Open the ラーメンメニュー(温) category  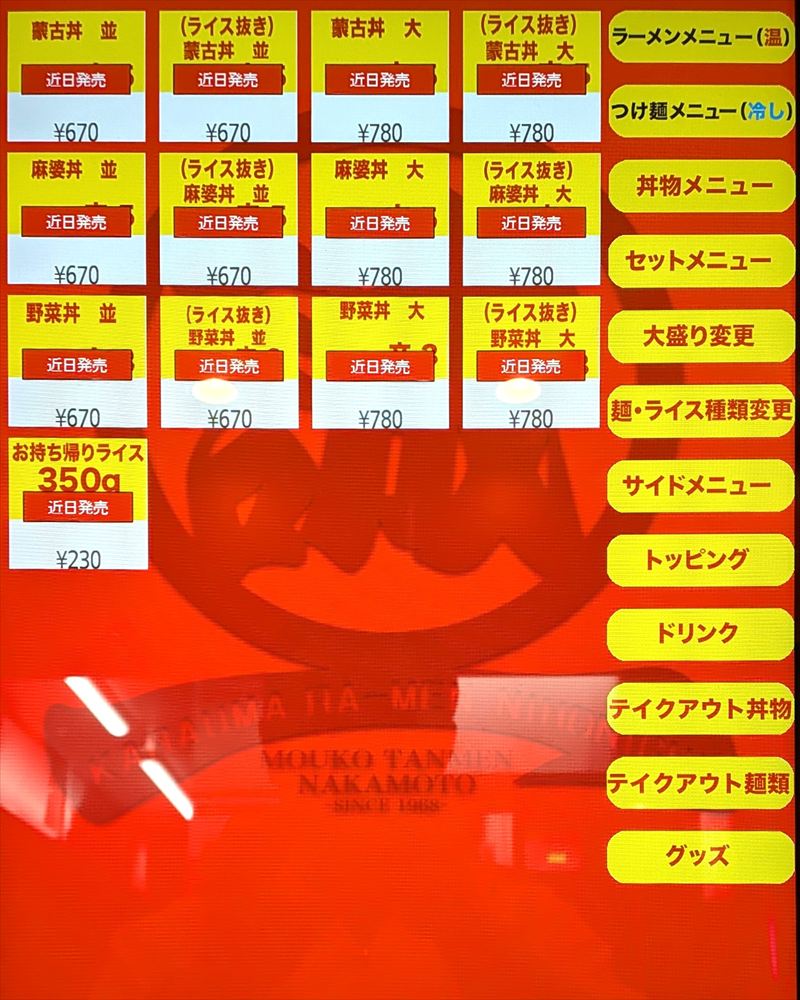coord(701,38)
